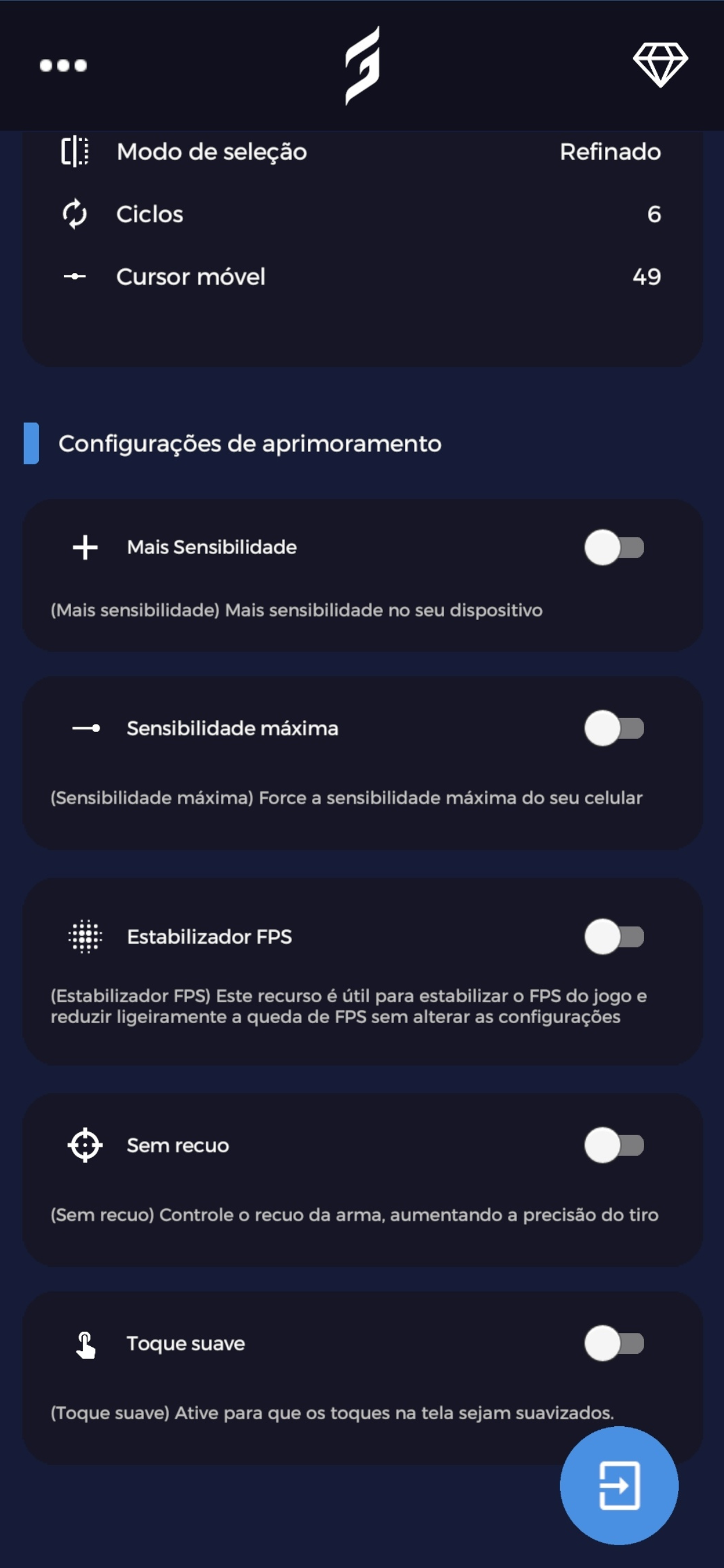Turn on Sensibilidade máxima
The width and height of the screenshot is (724, 1568).
click(x=615, y=728)
